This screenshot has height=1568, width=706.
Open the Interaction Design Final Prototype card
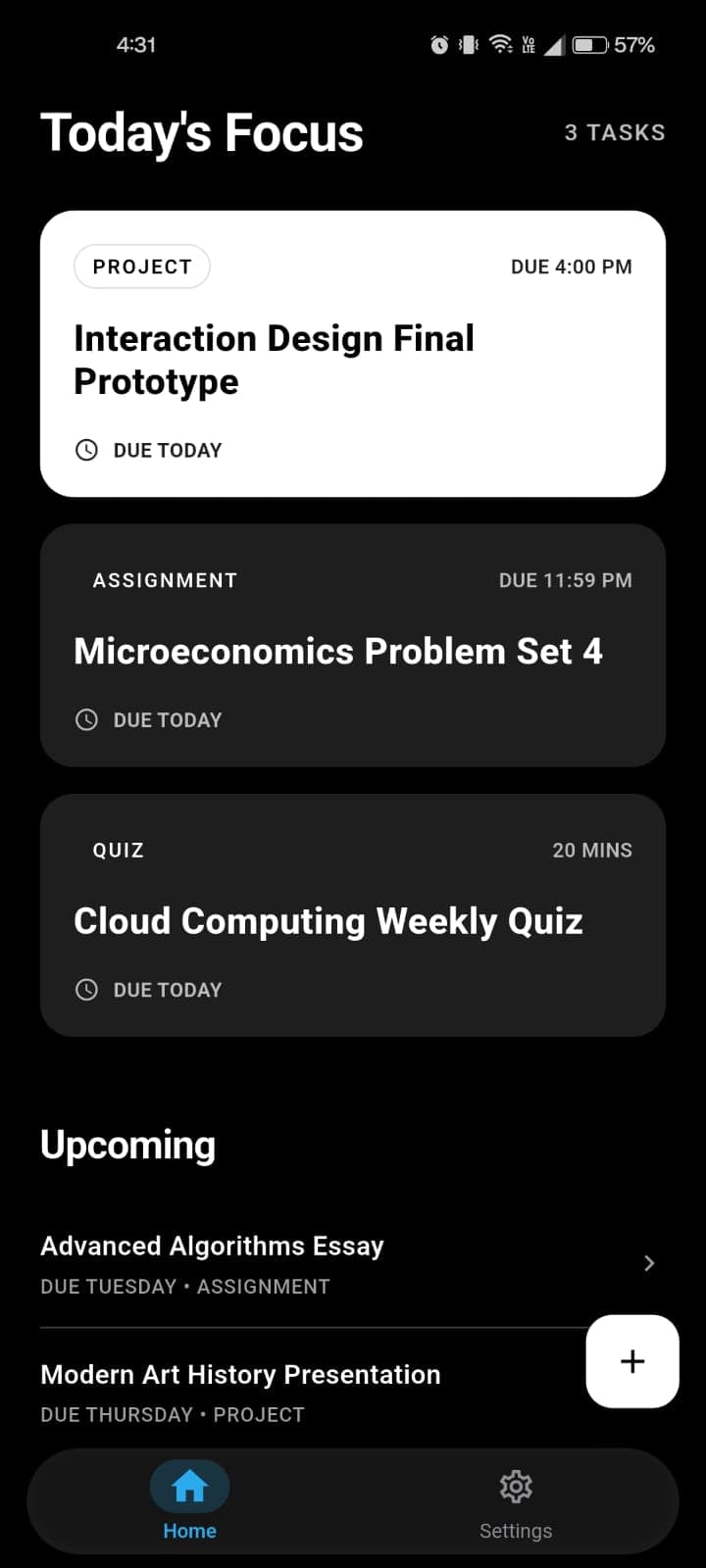point(353,354)
